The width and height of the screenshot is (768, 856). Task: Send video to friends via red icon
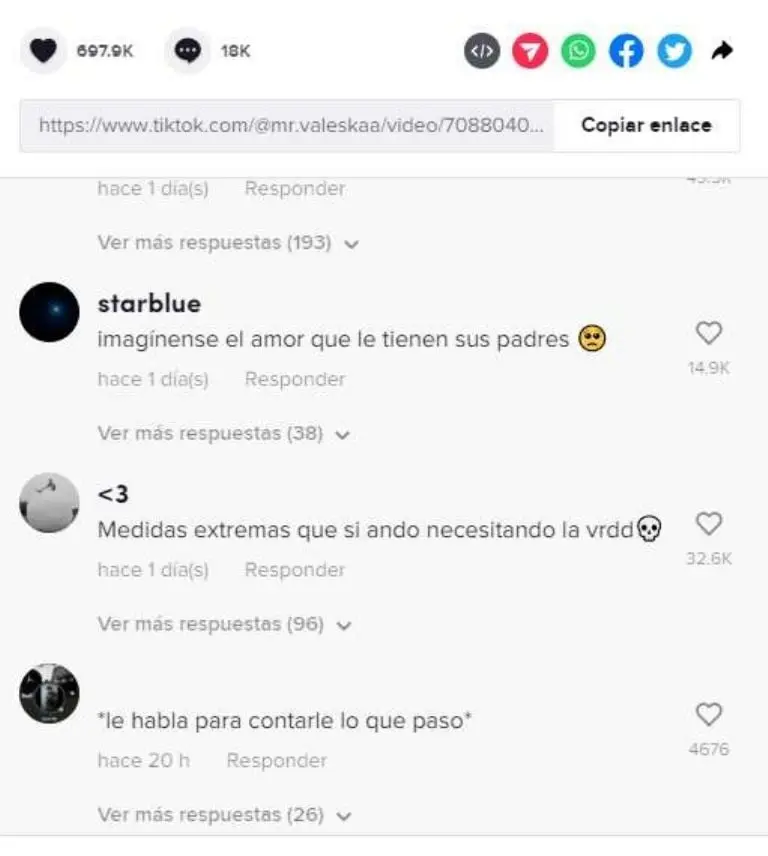coord(530,51)
